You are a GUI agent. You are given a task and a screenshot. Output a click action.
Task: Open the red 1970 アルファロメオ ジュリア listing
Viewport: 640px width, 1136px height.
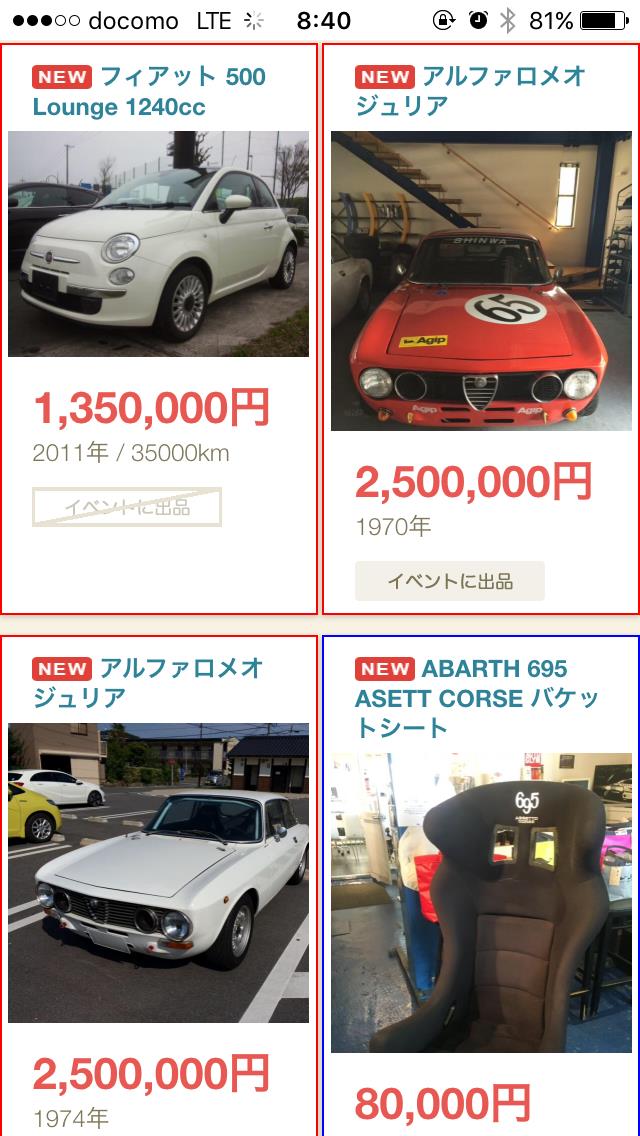click(481, 328)
